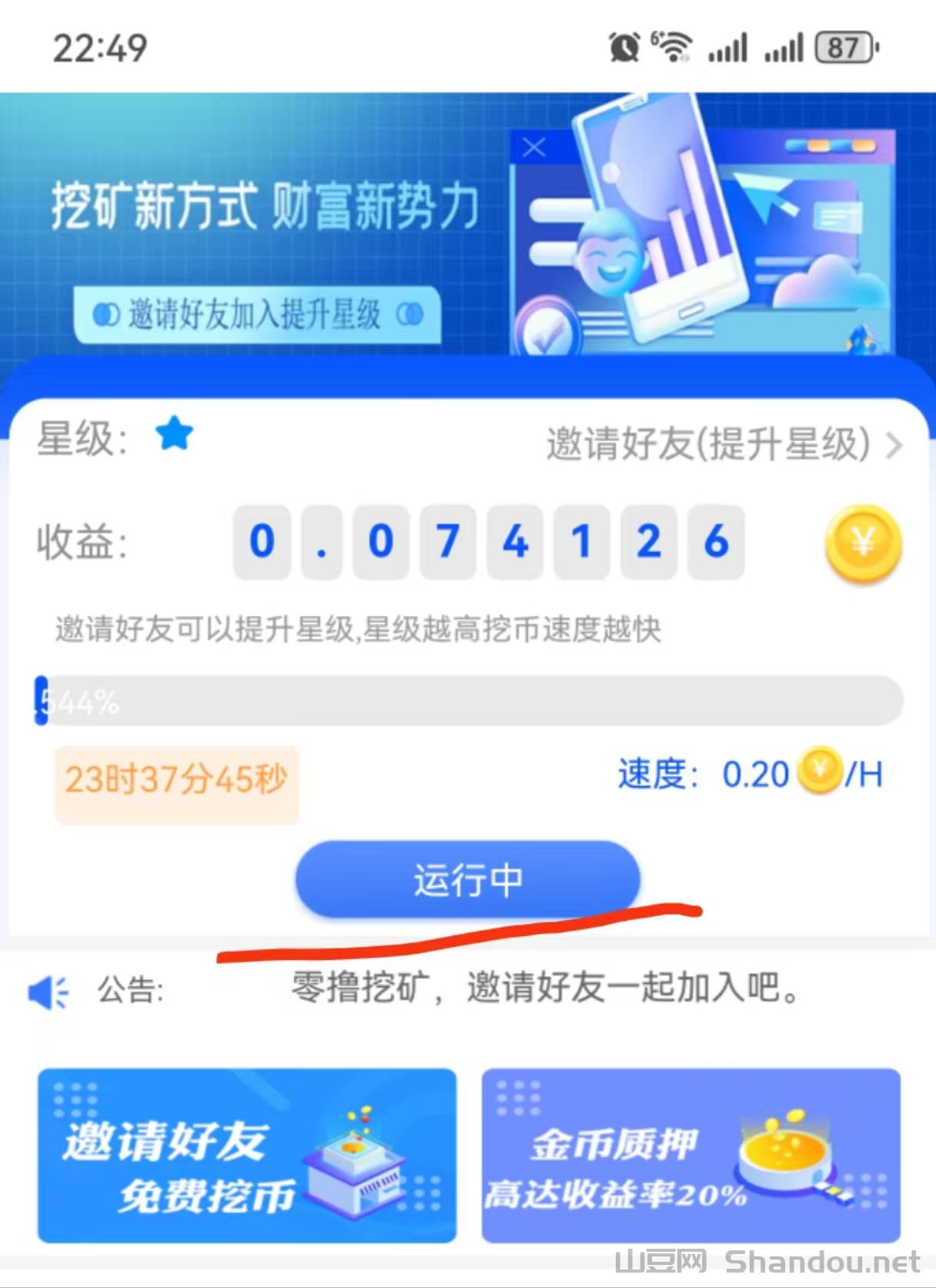Click the battery indicator showing 87
This screenshot has height=1288, width=936.
[844, 48]
